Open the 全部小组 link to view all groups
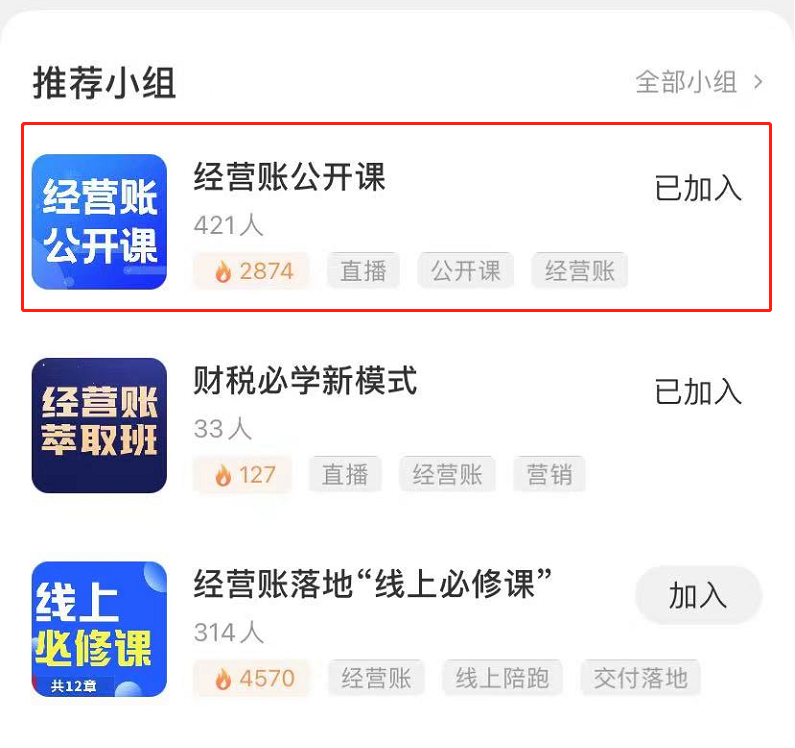This screenshot has height=748, width=795. click(698, 82)
